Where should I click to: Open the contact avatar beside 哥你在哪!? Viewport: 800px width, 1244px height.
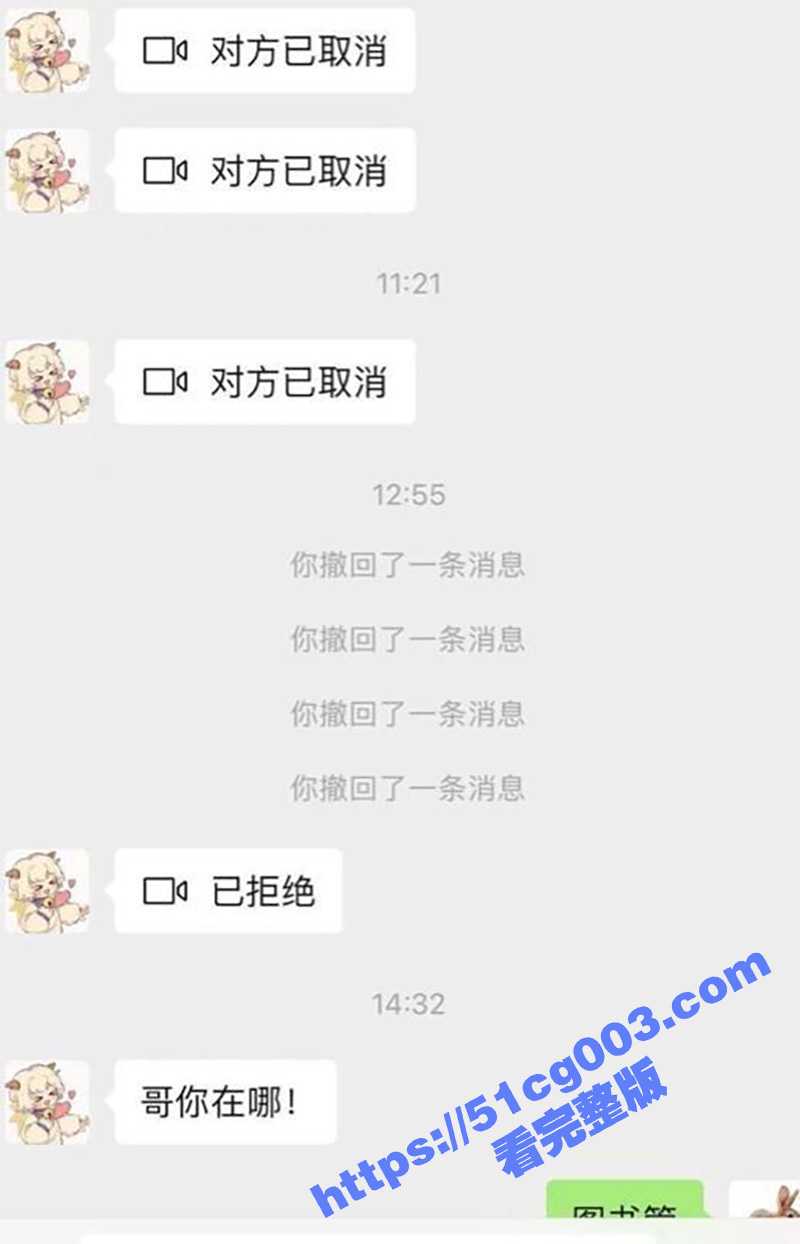[47, 1103]
